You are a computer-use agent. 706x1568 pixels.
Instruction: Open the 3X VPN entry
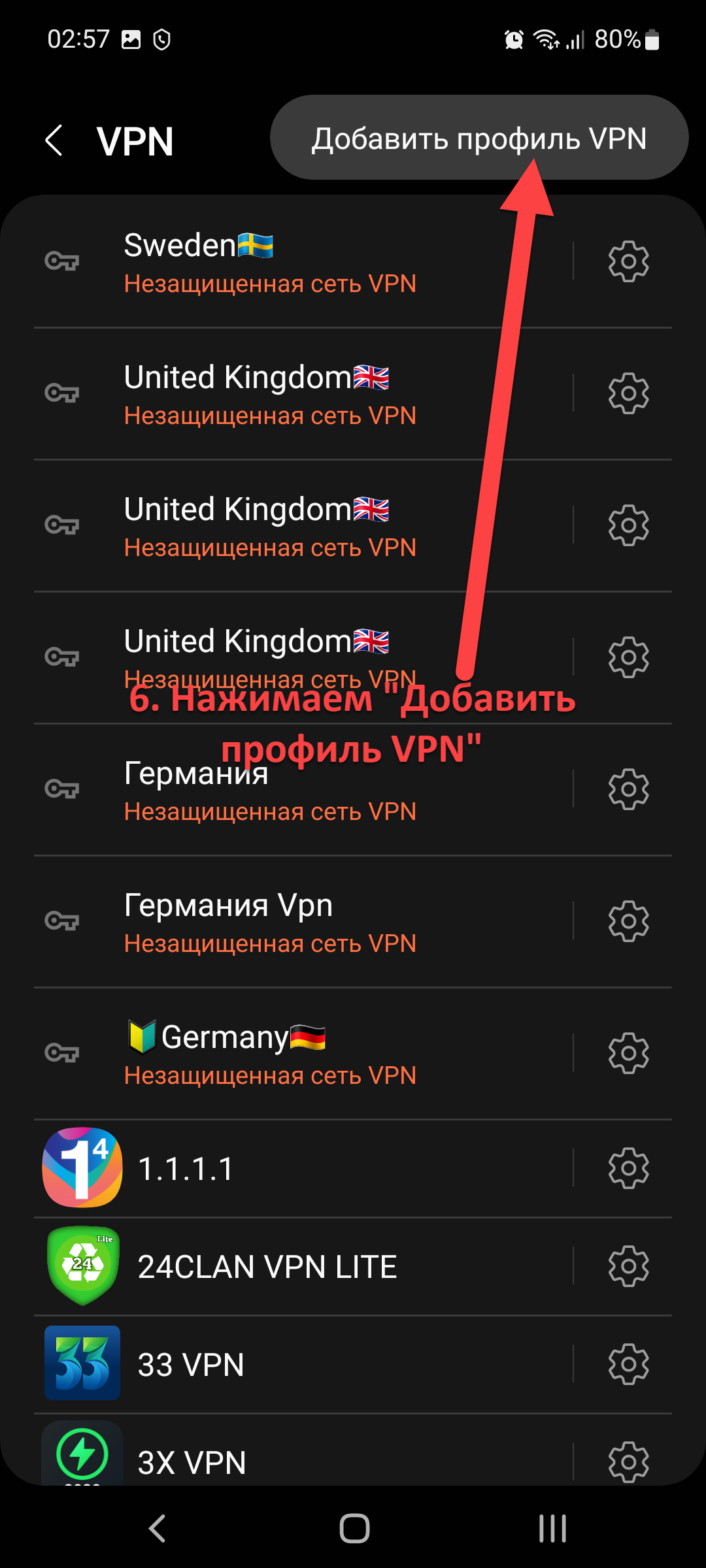click(x=261, y=1462)
